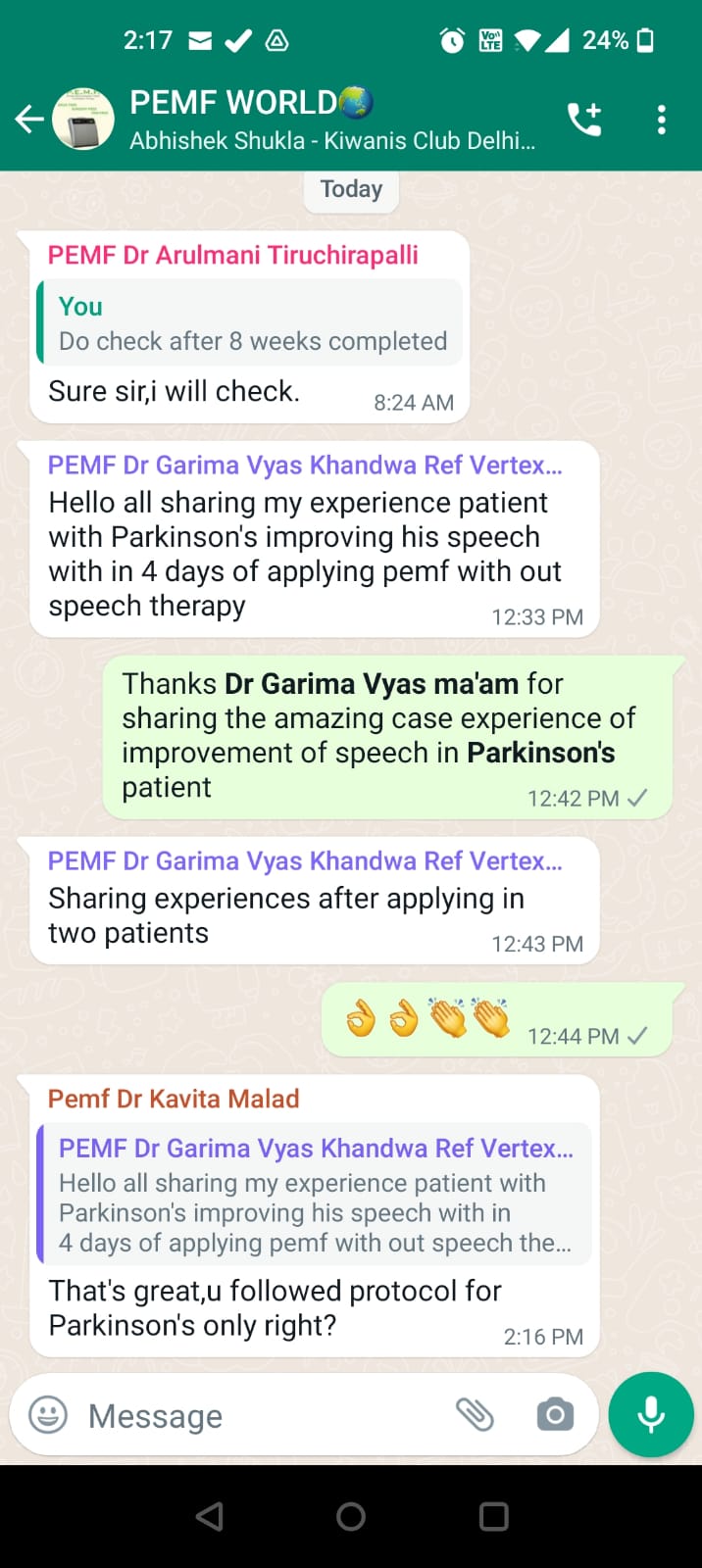The image size is (702, 1568).
Task: Open the camera from the message bar
Action: (x=555, y=1414)
